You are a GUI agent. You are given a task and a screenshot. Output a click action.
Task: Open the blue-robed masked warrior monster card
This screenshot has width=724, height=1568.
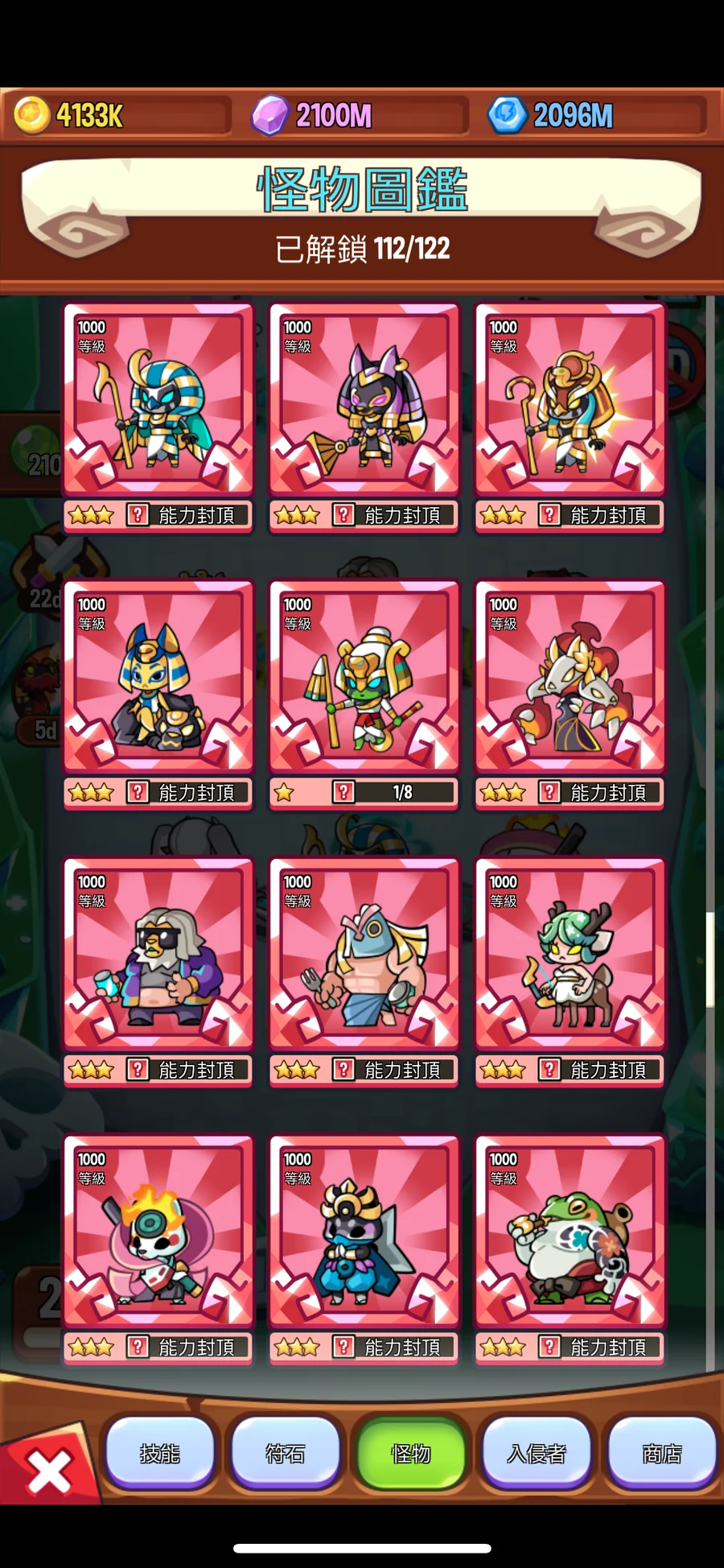tap(364, 1232)
